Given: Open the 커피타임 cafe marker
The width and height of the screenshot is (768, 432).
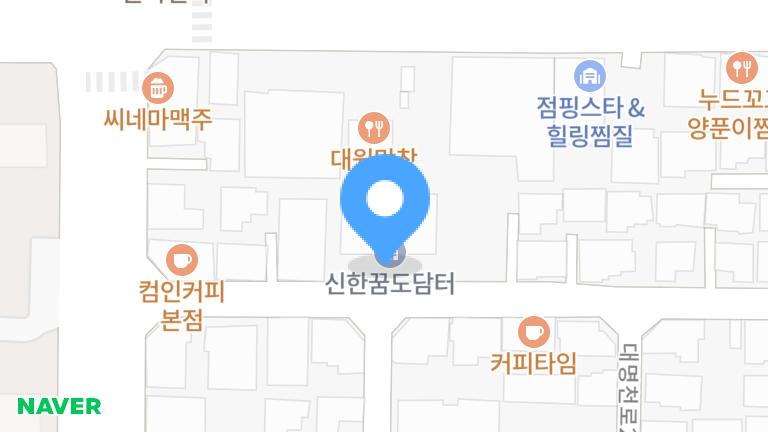Looking at the screenshot, I should [x=534, y=331].
